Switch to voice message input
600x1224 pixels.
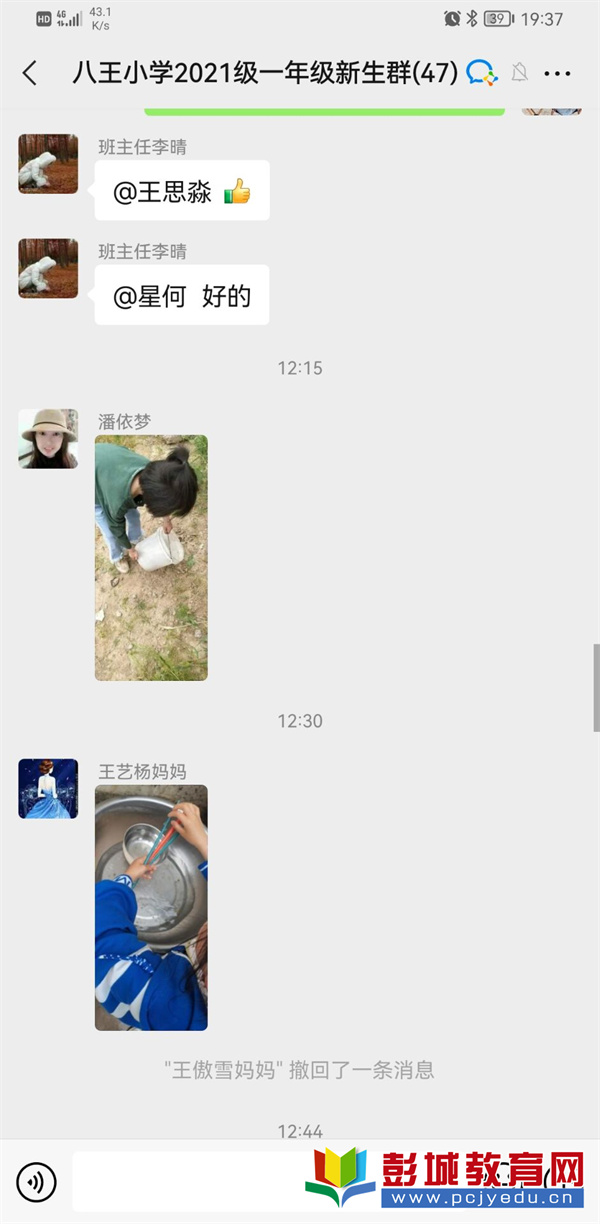[37, 1183]
